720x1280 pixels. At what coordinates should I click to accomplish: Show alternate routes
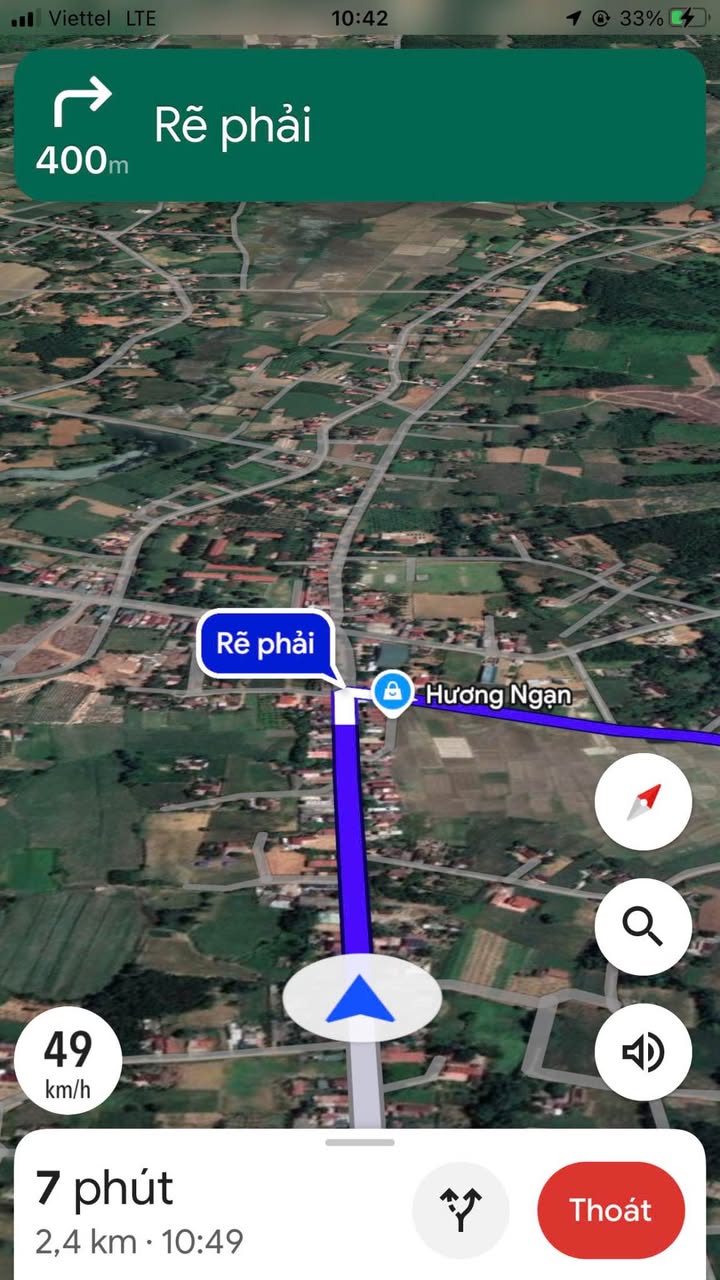(461, 1210)
